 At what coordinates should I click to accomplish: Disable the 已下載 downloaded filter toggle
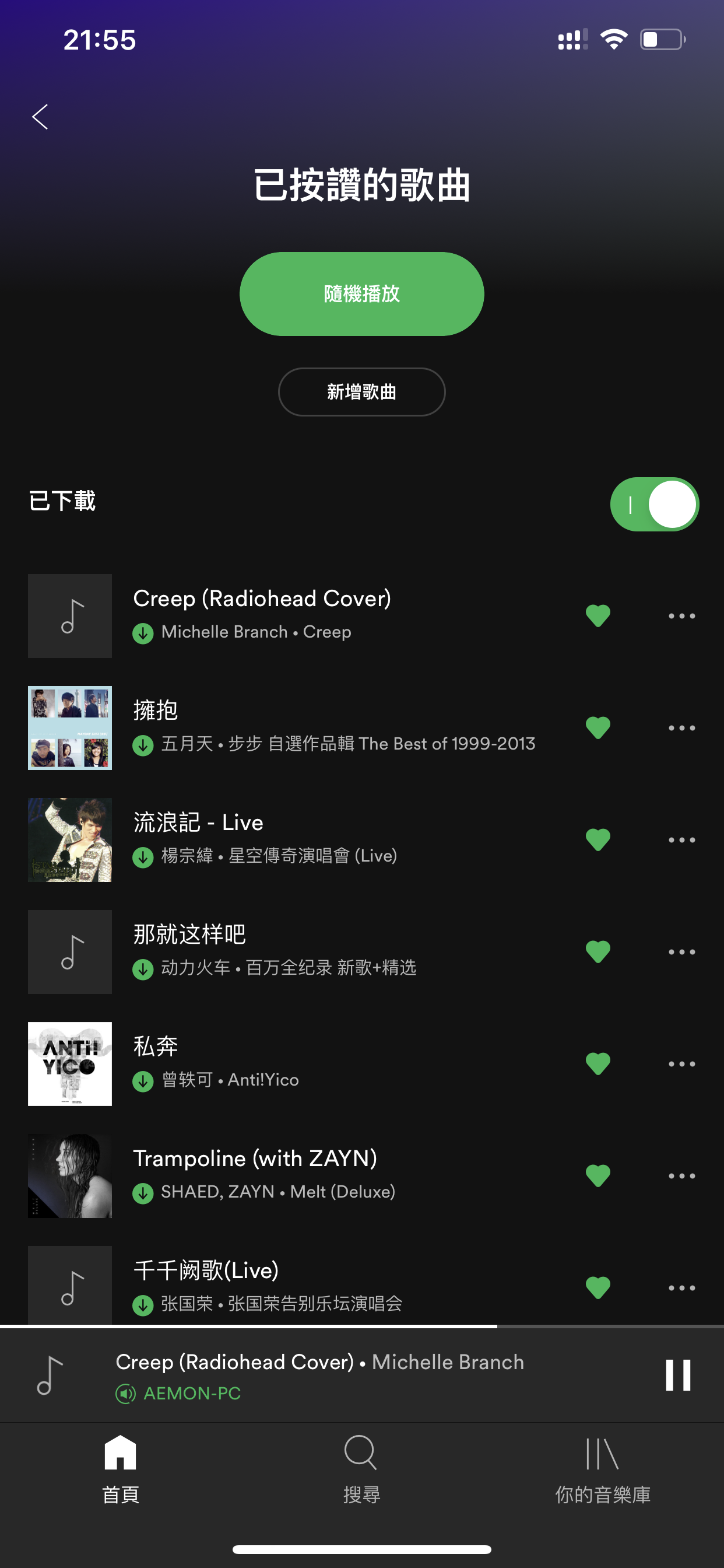654,504
